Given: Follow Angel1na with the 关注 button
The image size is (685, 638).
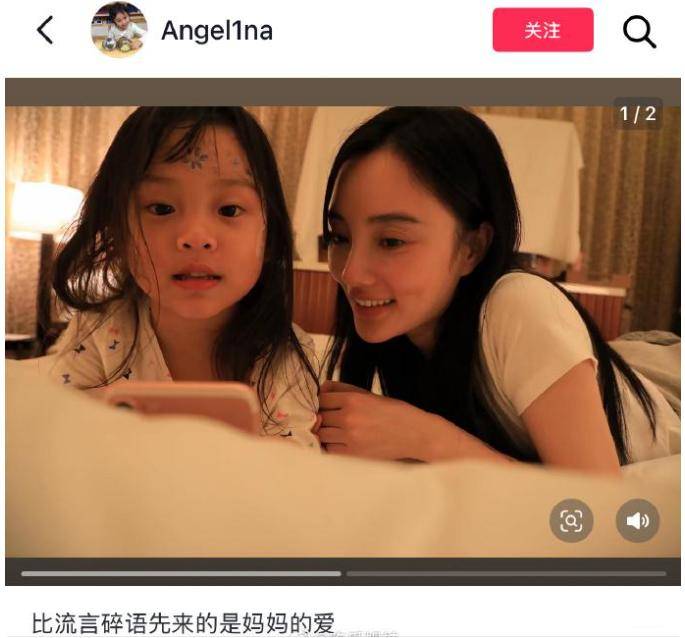Looking at the screenshot, I should point(542,30).
